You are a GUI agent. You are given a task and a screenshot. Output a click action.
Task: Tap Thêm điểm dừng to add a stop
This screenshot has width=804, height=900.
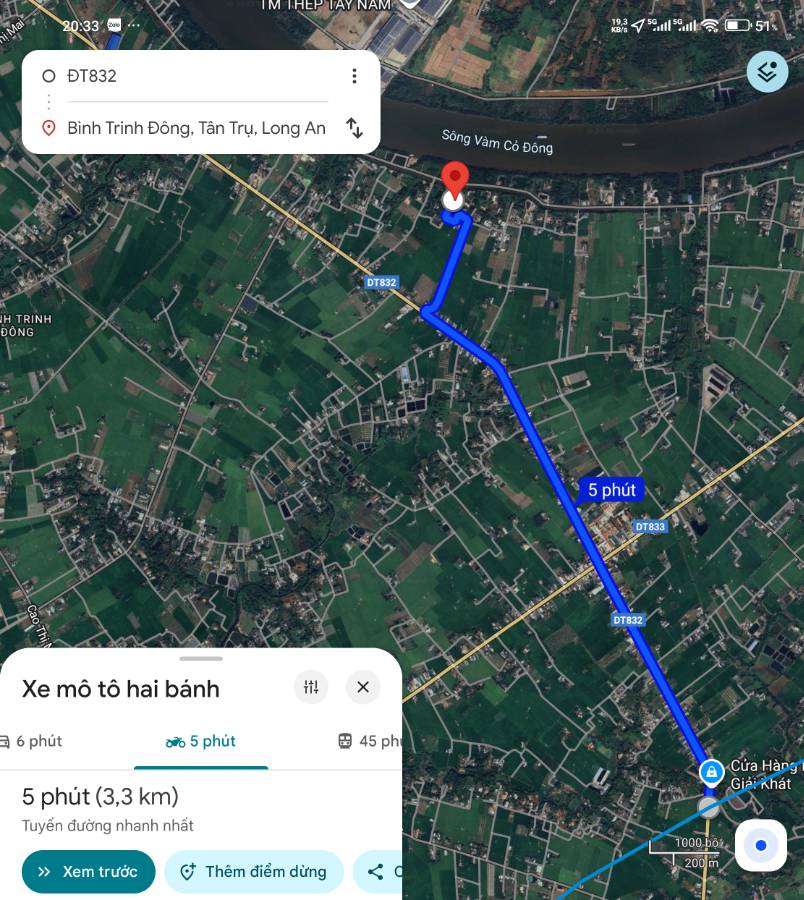(x=254, y=871)
